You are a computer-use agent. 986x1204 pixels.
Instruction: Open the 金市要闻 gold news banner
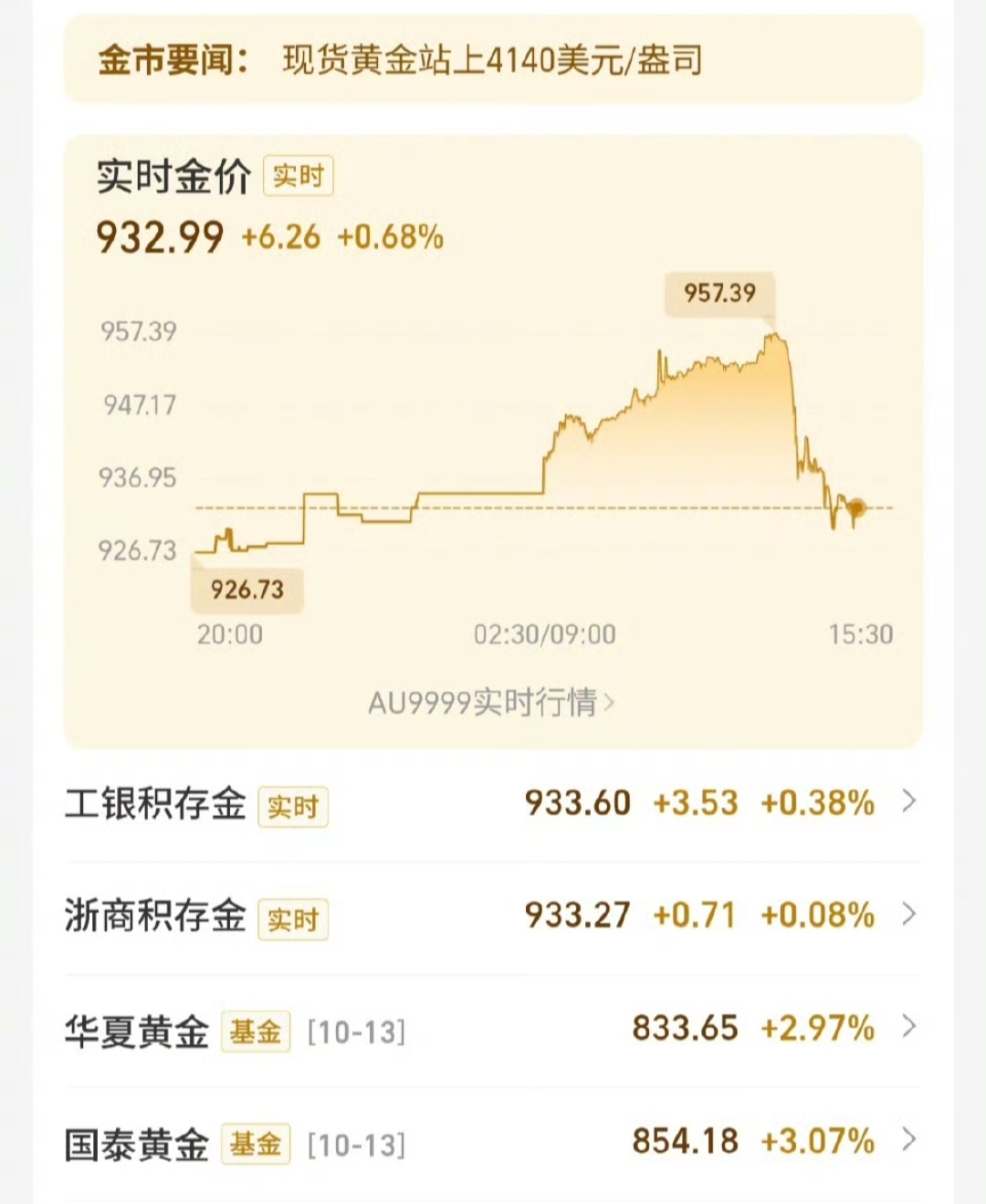pyautogui.click(x=493, y=60)
